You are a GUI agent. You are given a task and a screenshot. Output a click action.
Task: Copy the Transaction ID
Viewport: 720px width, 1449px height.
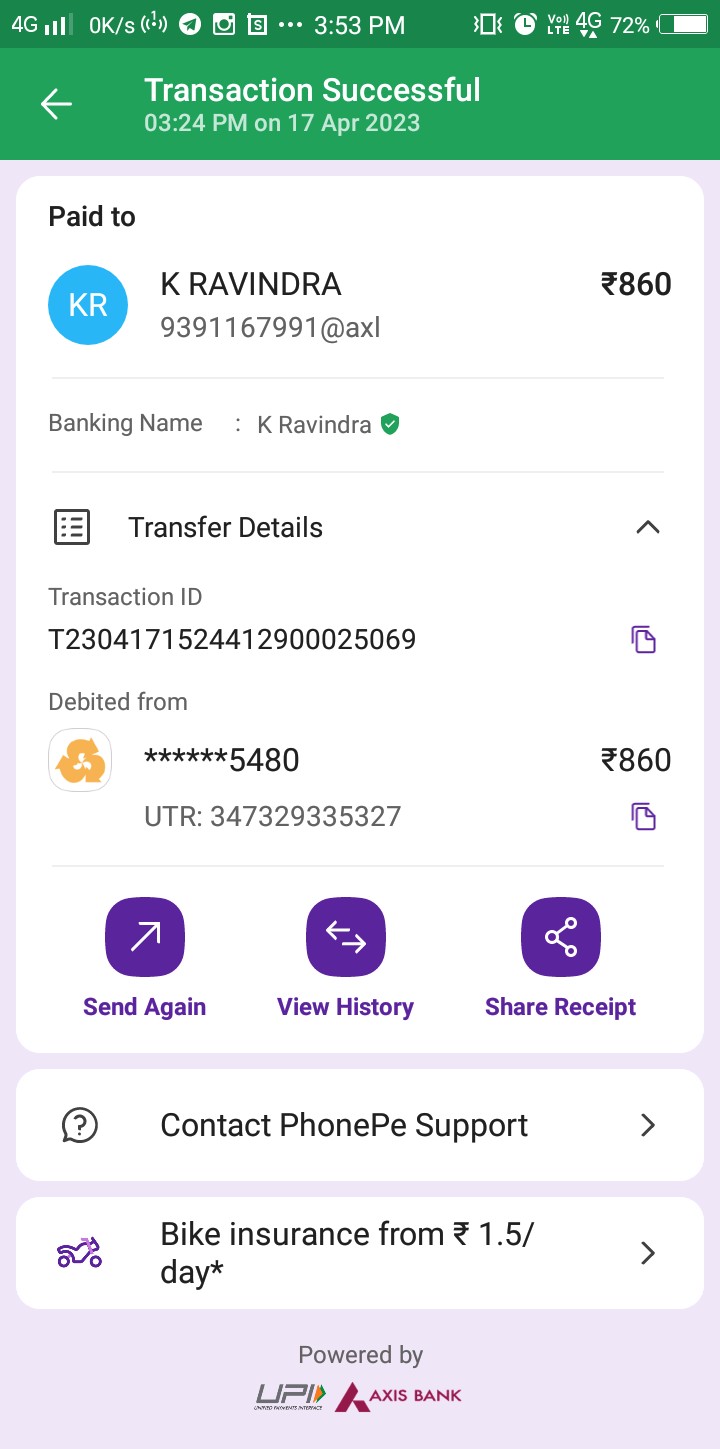click(643, 639)
